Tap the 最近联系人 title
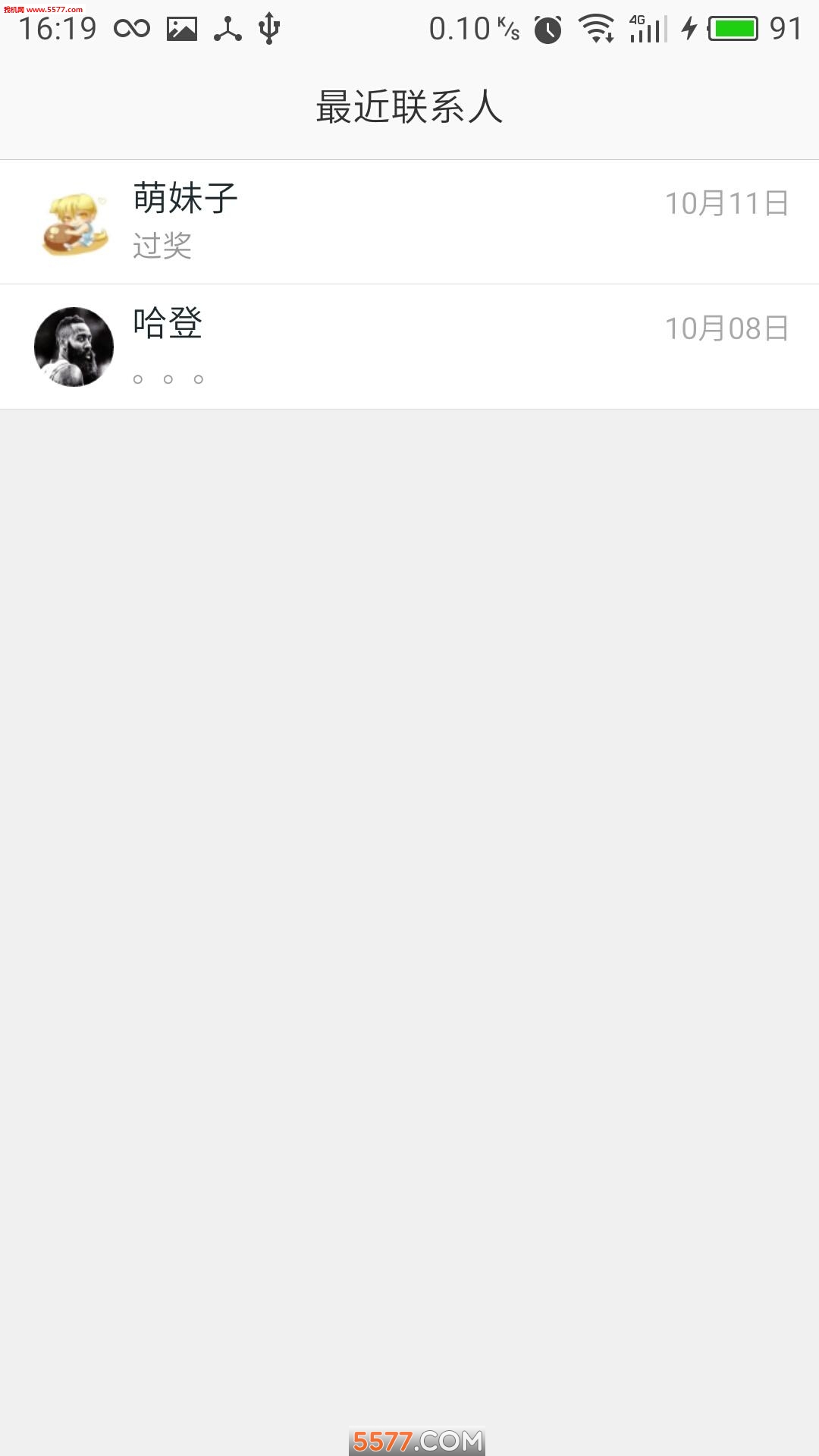The height and width of the screenshot is (1456, 819). click(x=409, y=105)
